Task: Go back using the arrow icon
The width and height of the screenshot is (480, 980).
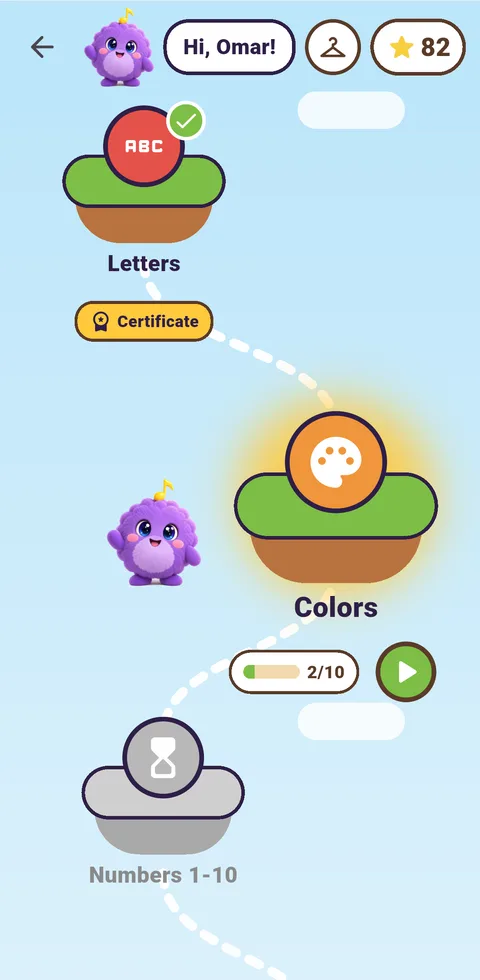Action: (x=42, y=47)
